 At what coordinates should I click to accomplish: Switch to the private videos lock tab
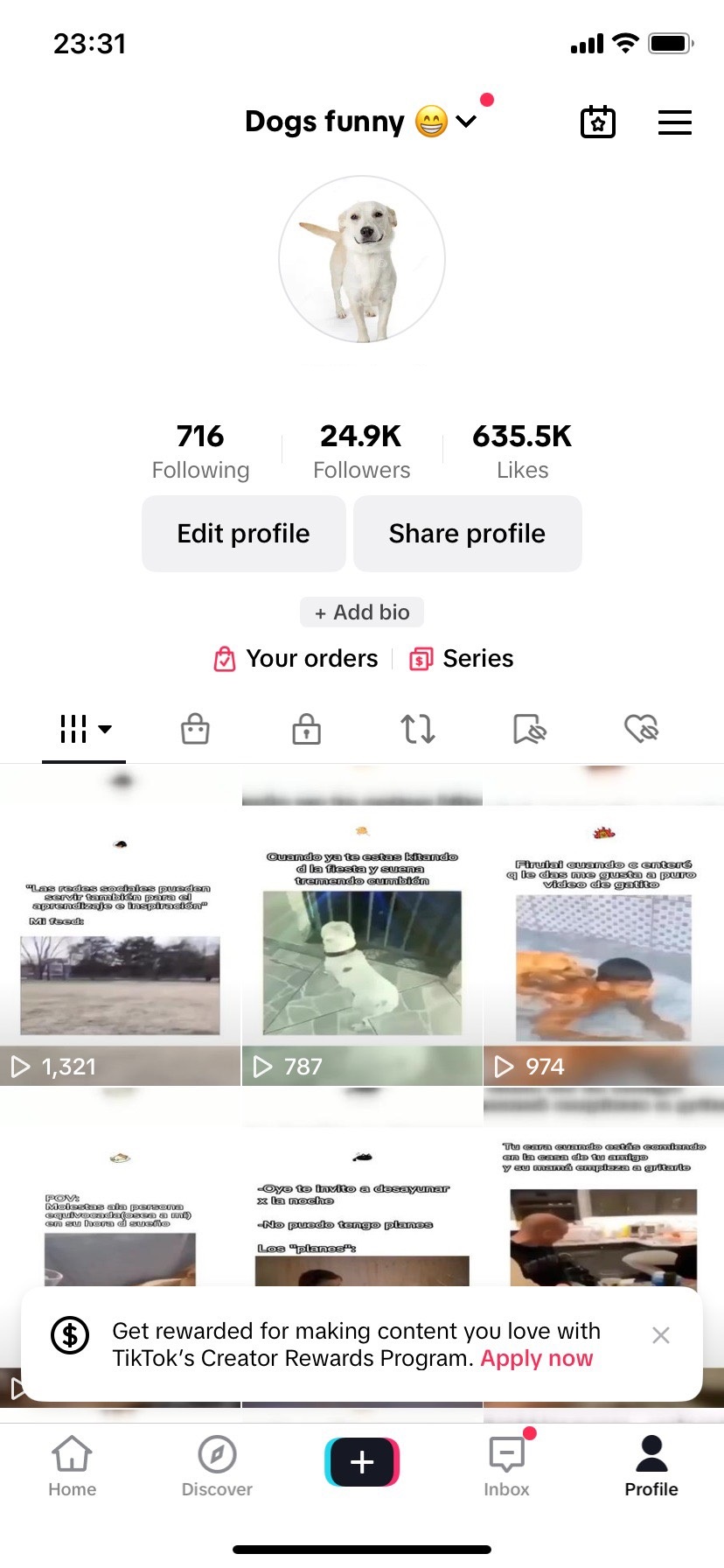(x=306, y=729)
